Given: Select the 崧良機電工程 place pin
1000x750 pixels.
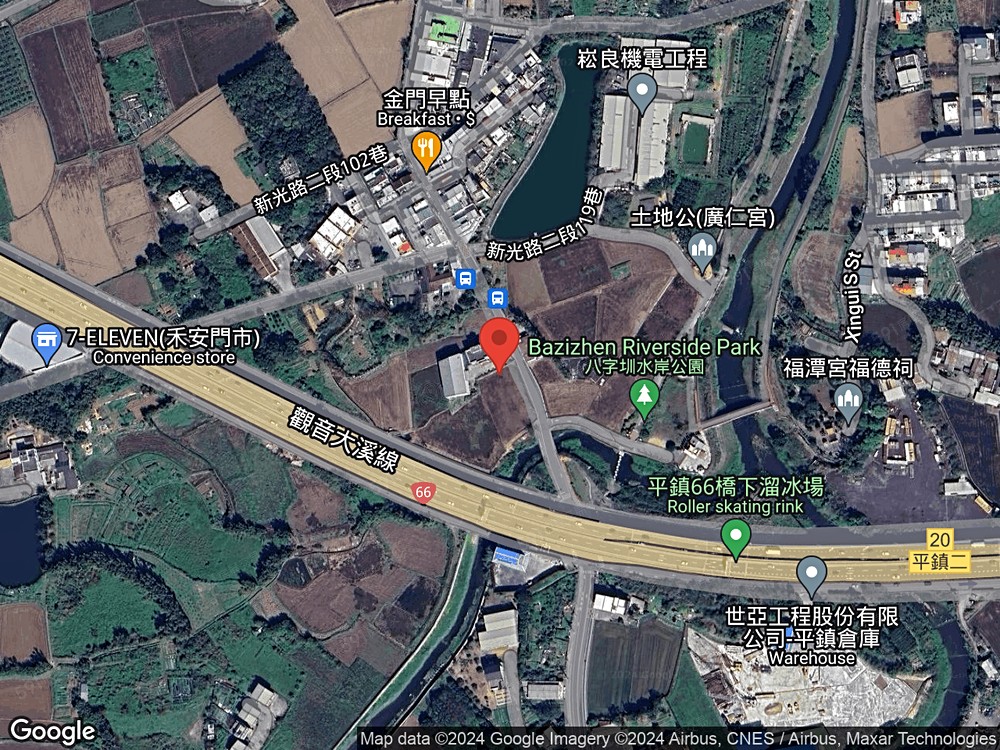Looking at the screenshot, I should coord(641,92).
